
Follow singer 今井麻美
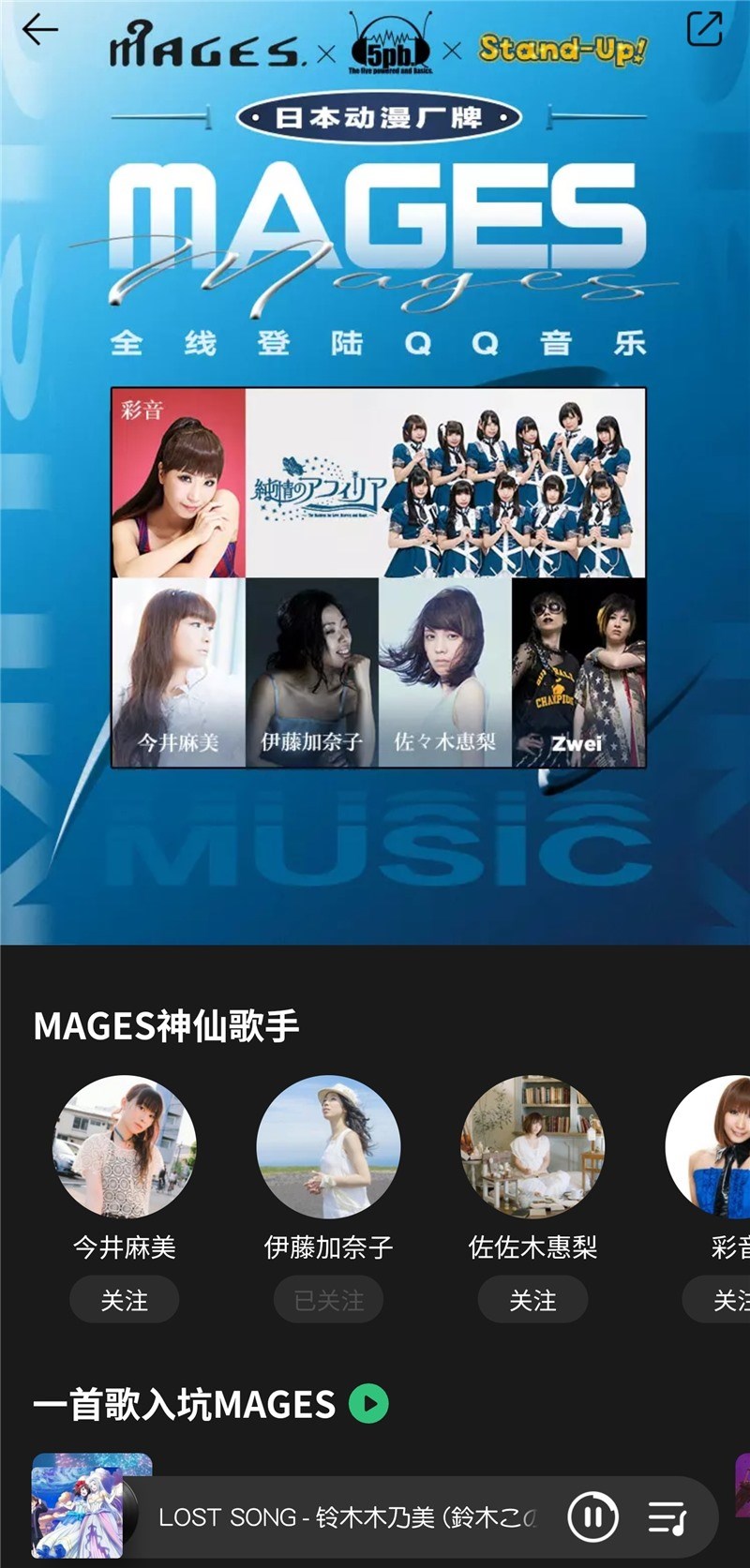pyautogui.click(x=124, y=1300)
